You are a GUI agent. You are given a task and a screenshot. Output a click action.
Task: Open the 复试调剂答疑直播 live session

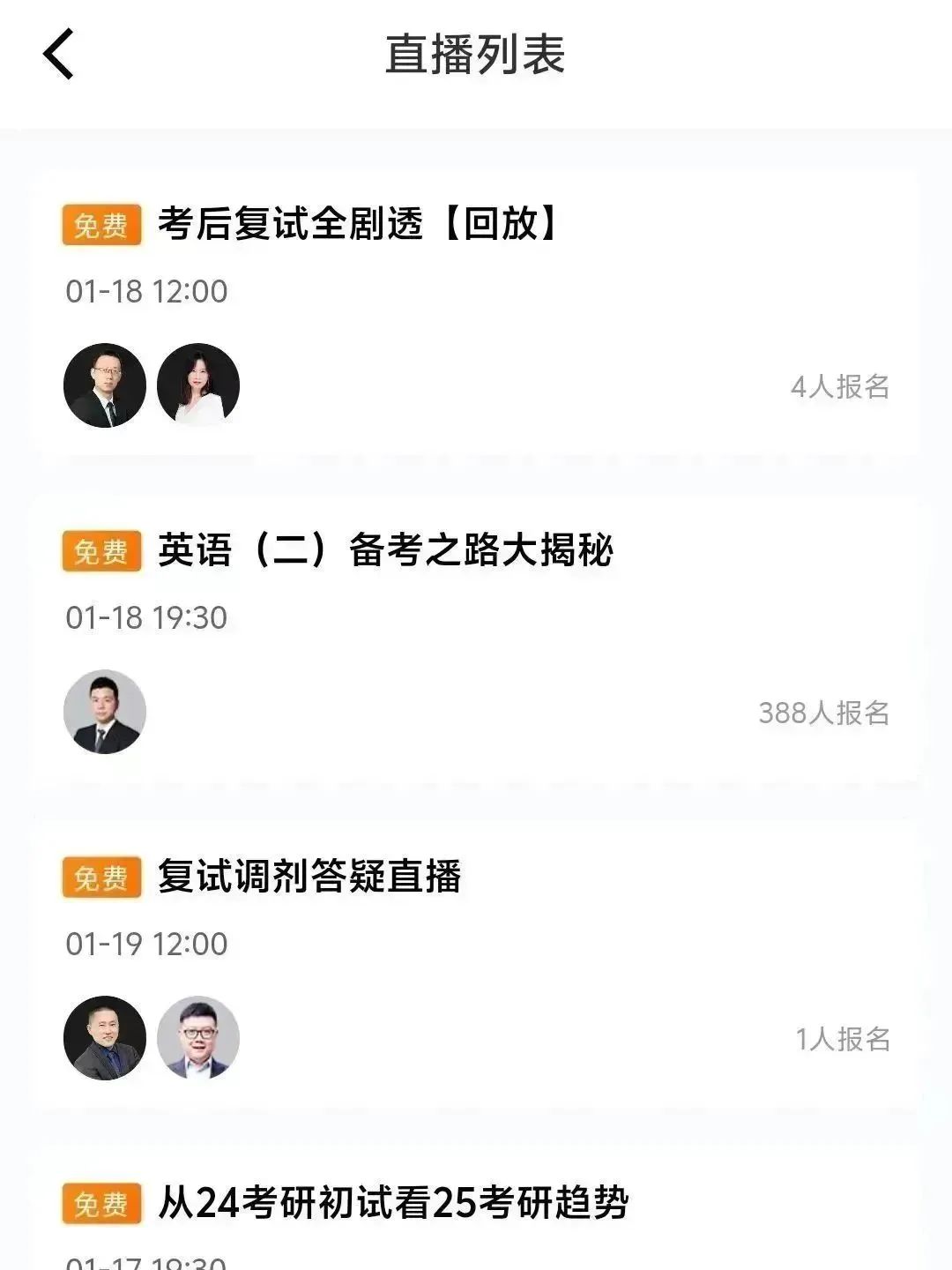(x=309, y=878)
